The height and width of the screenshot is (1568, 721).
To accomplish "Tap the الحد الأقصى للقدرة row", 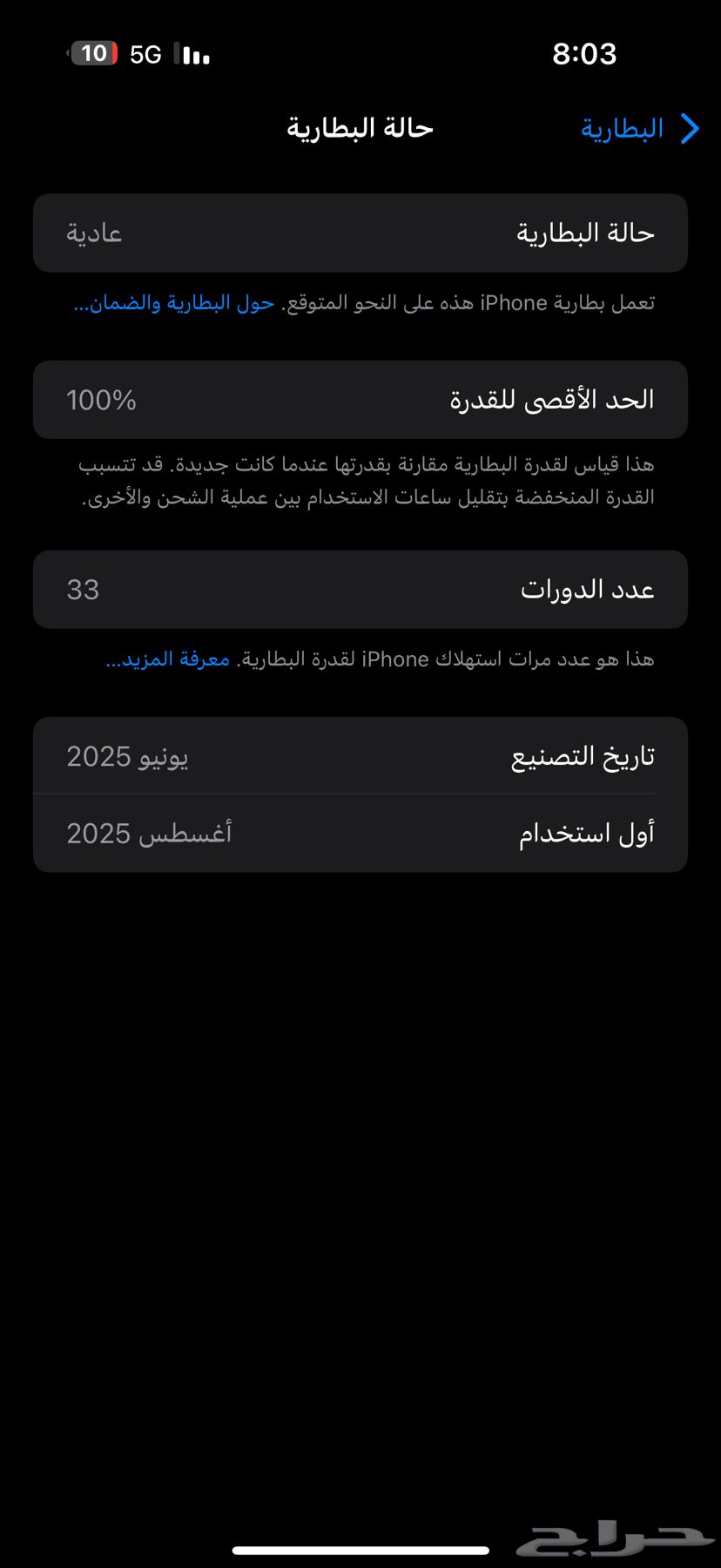I will pos(360,399).
